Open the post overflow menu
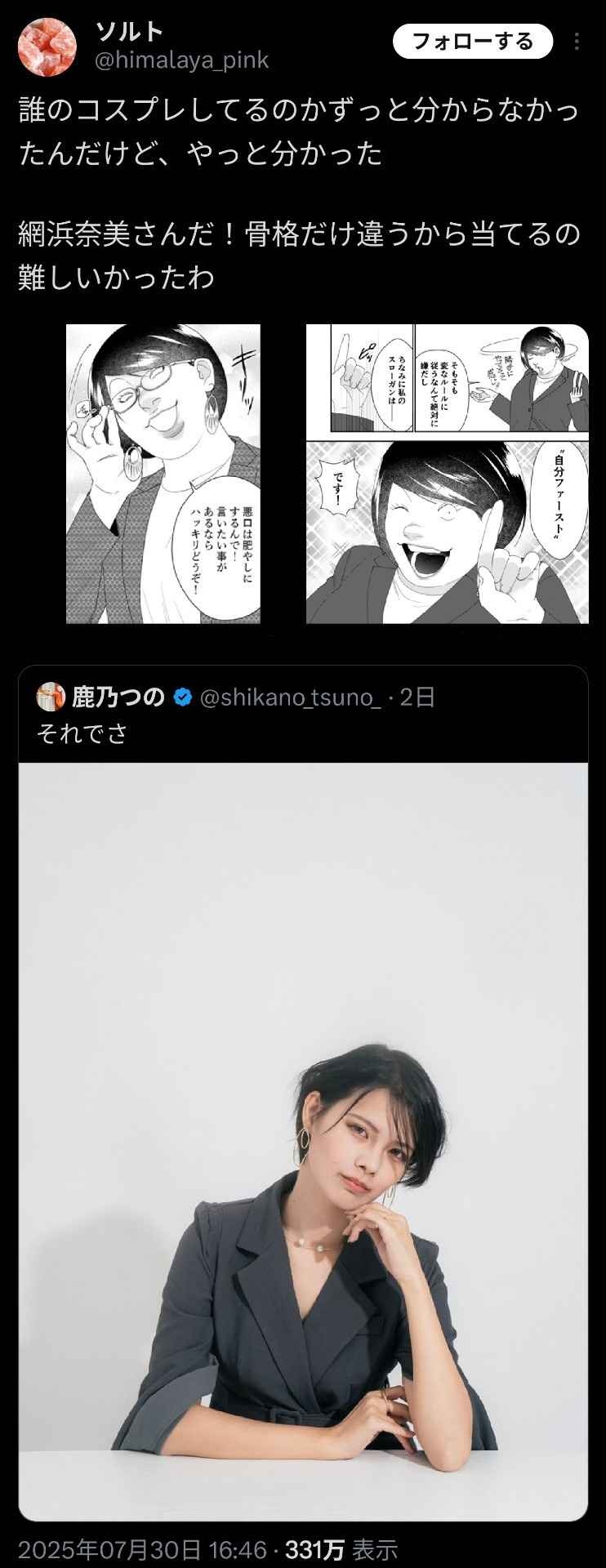Viewport: 606px width, 1568px height. click(577, 42)
